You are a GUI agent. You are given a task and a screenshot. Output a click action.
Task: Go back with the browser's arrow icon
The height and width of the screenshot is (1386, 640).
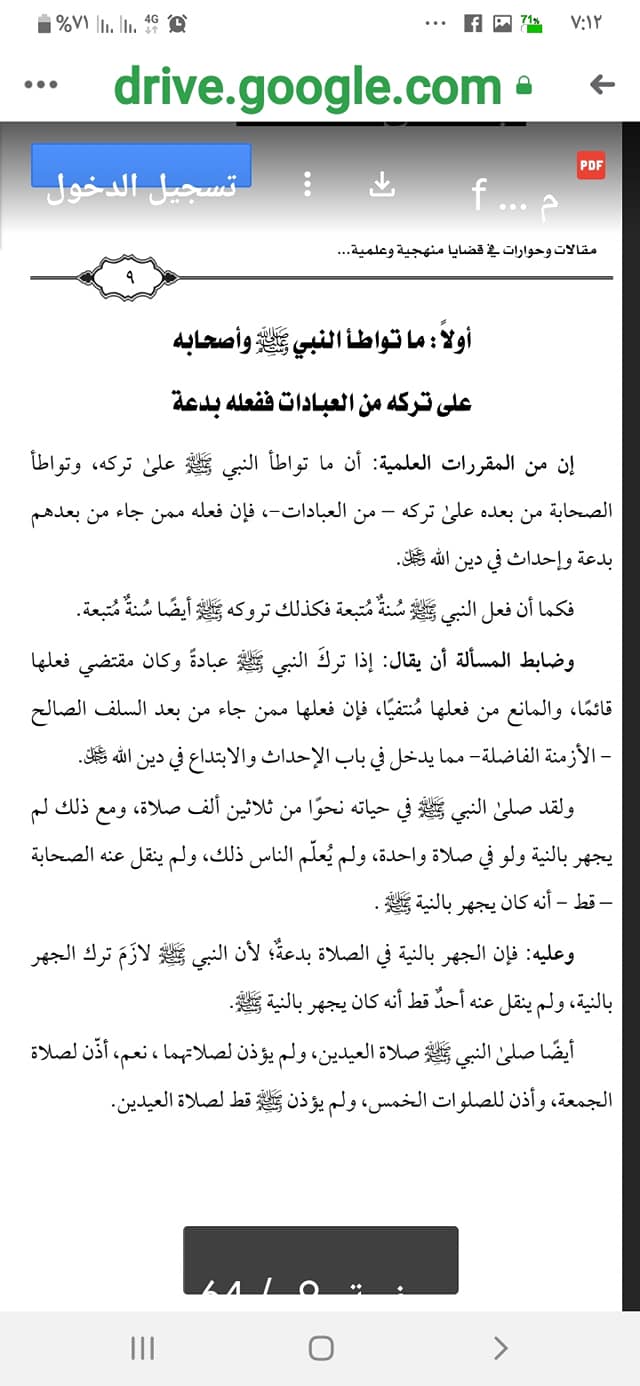click(x=602, y=85)
